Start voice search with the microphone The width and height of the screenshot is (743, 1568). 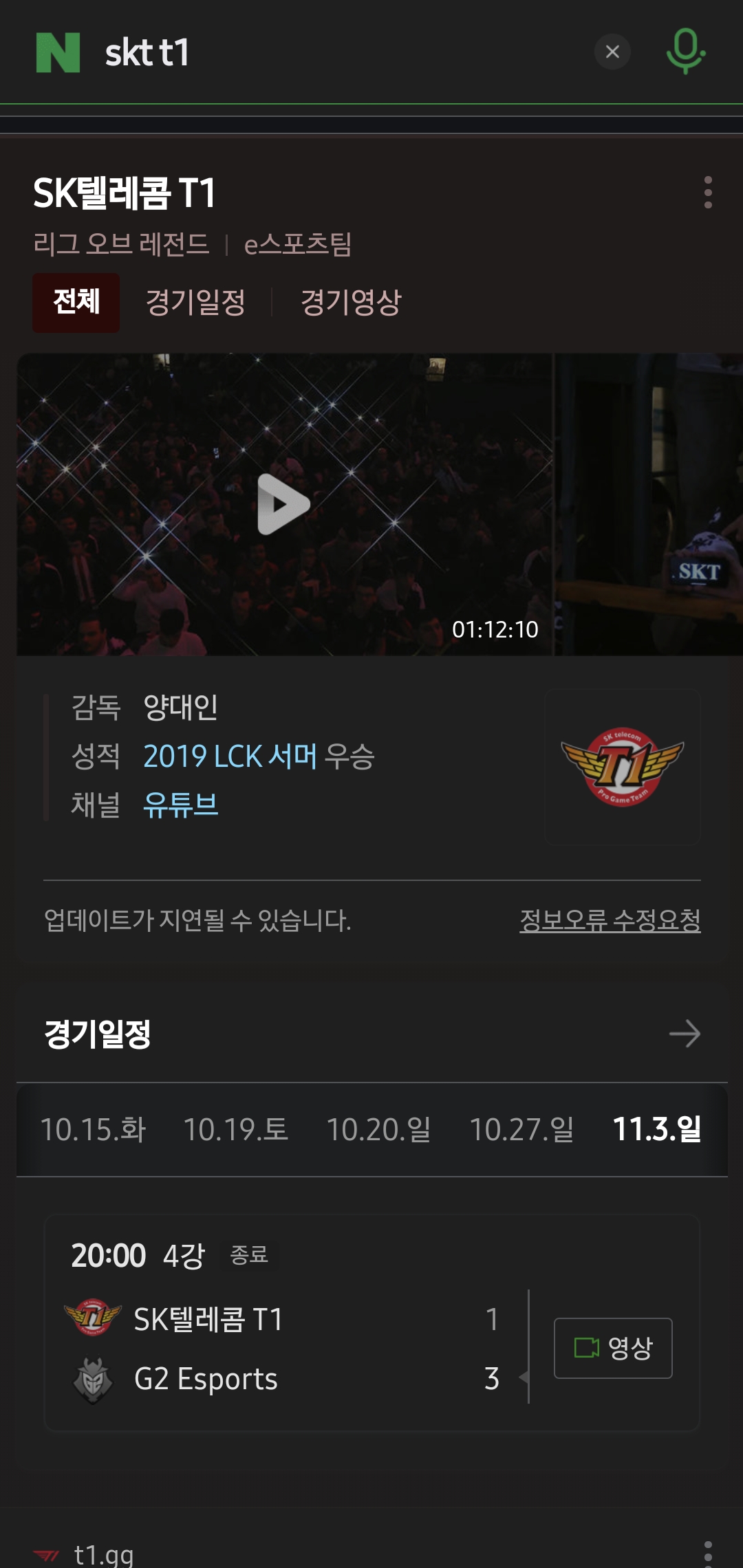coord(685,52)
